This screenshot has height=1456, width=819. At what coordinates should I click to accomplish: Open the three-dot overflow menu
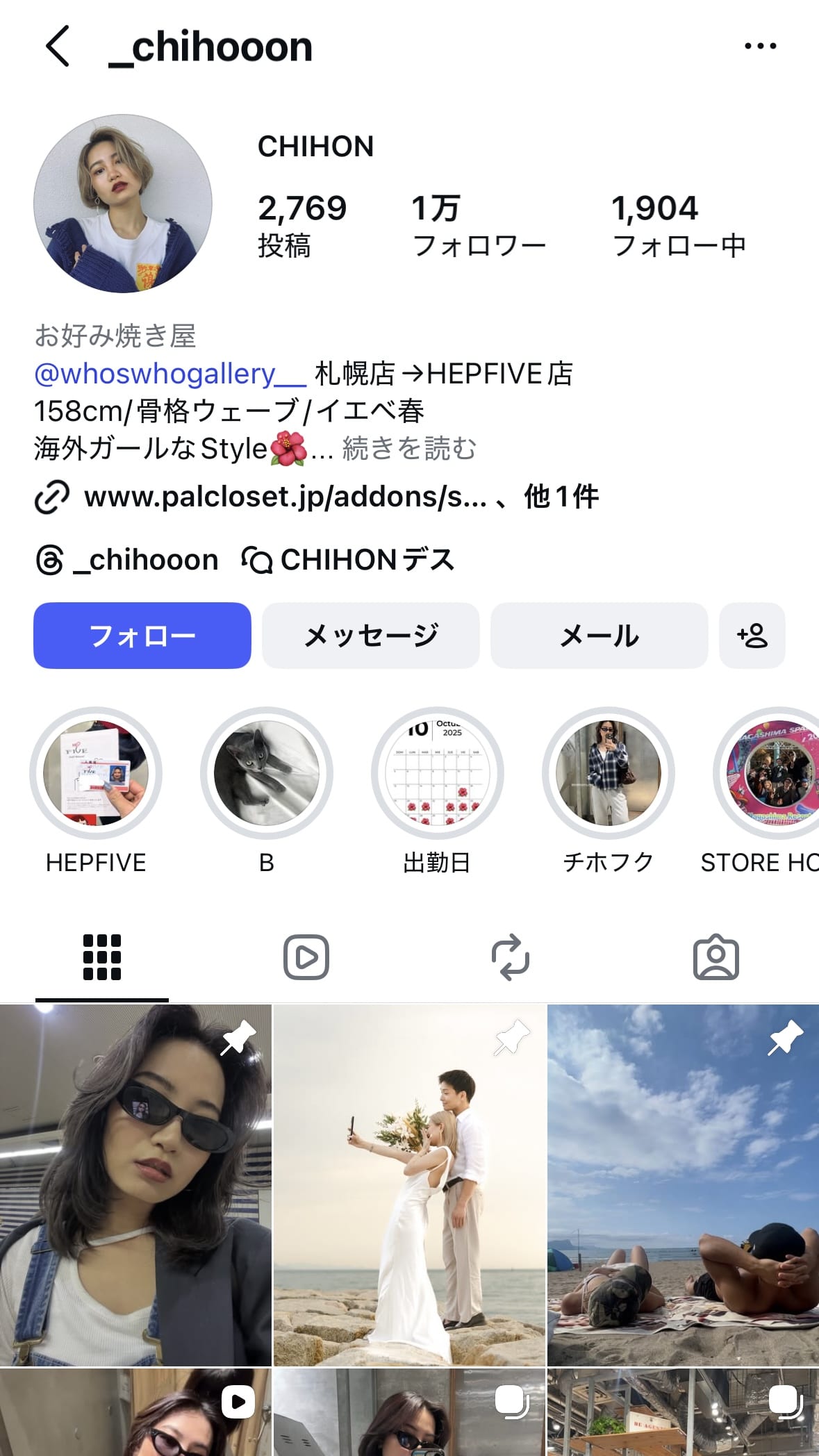[x=760, y=46]
